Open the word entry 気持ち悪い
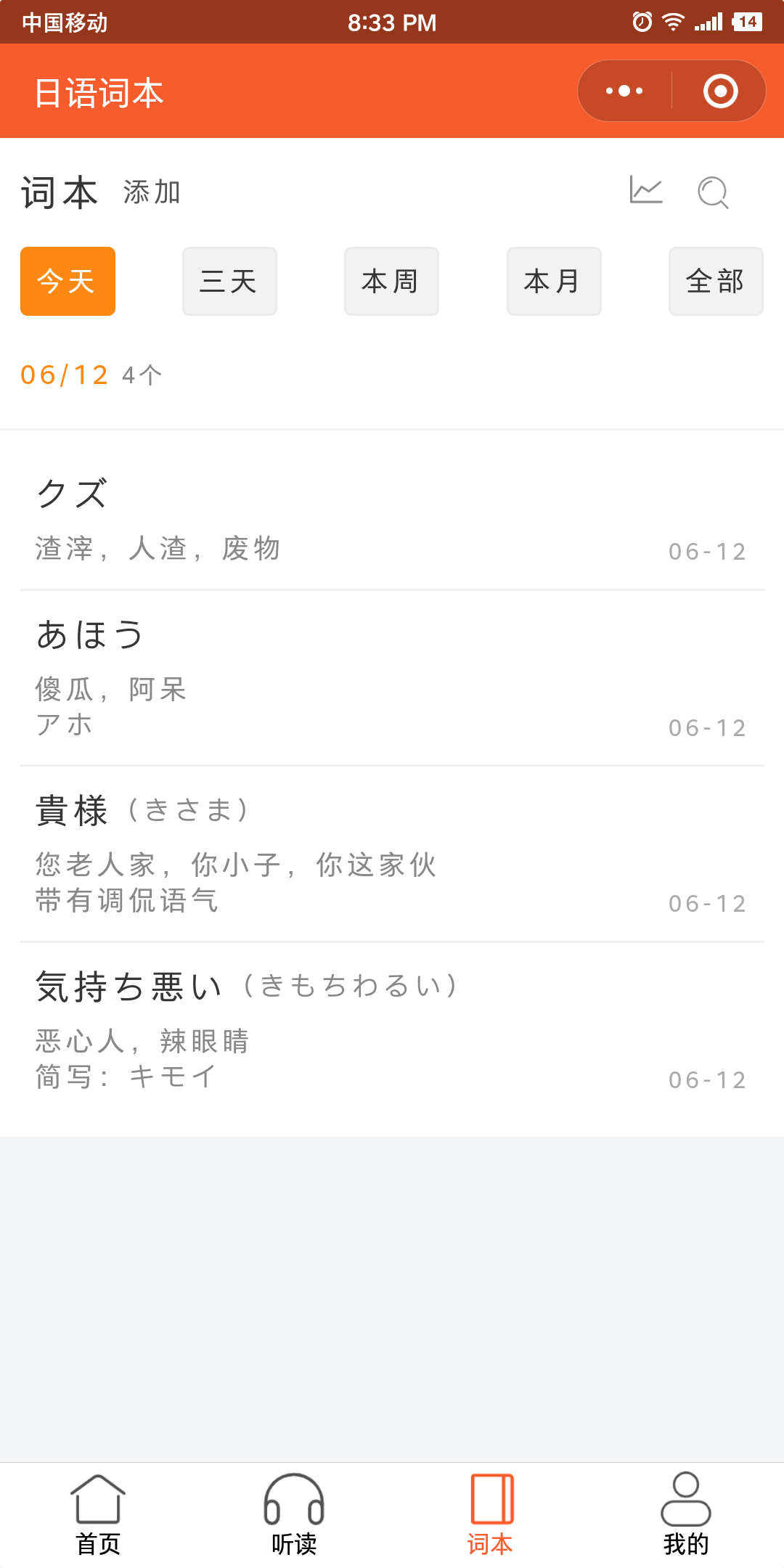Viewport: 784px width, 1568px height. click(x=392, y=1029)
